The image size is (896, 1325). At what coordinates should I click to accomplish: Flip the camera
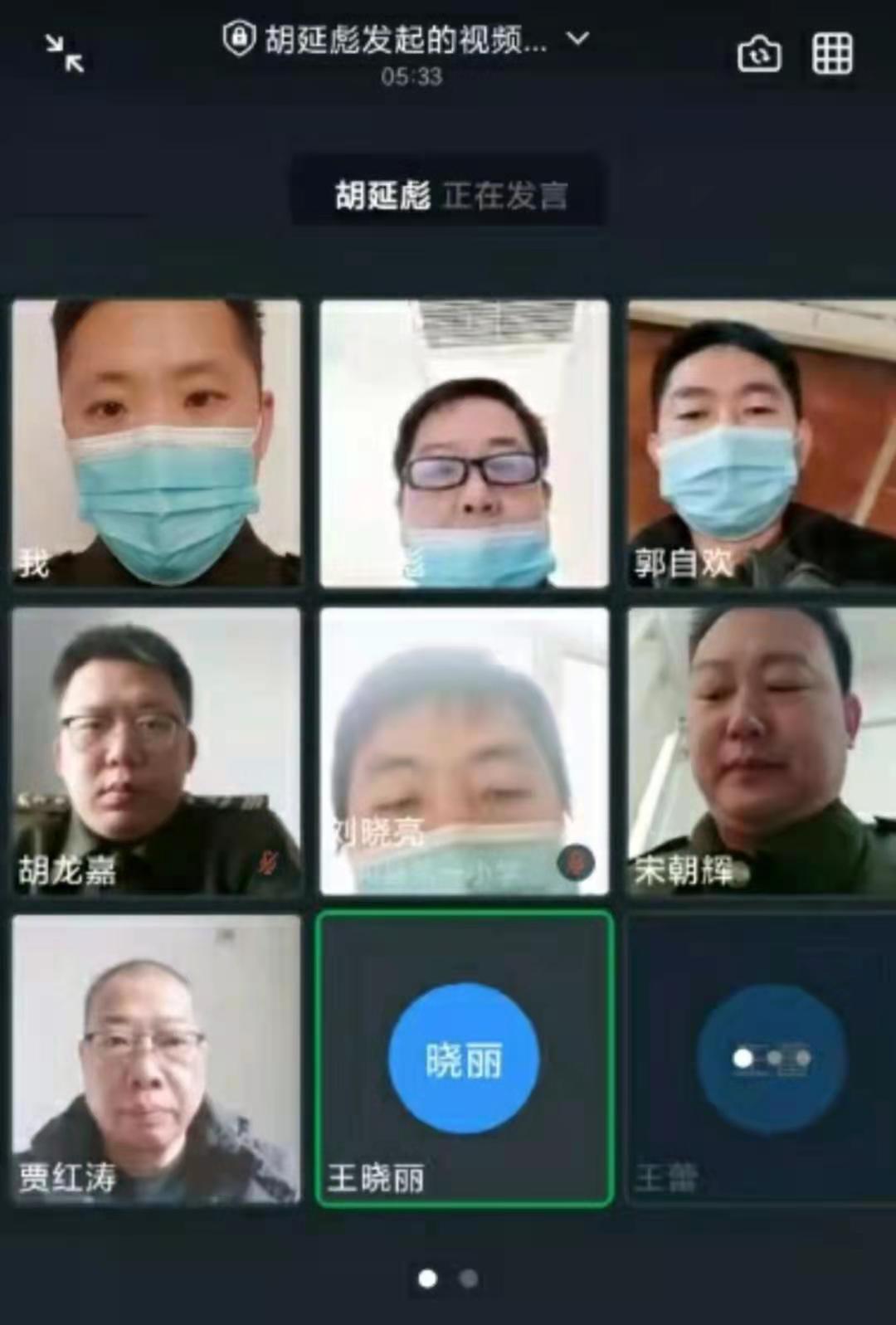pos(759,56)
